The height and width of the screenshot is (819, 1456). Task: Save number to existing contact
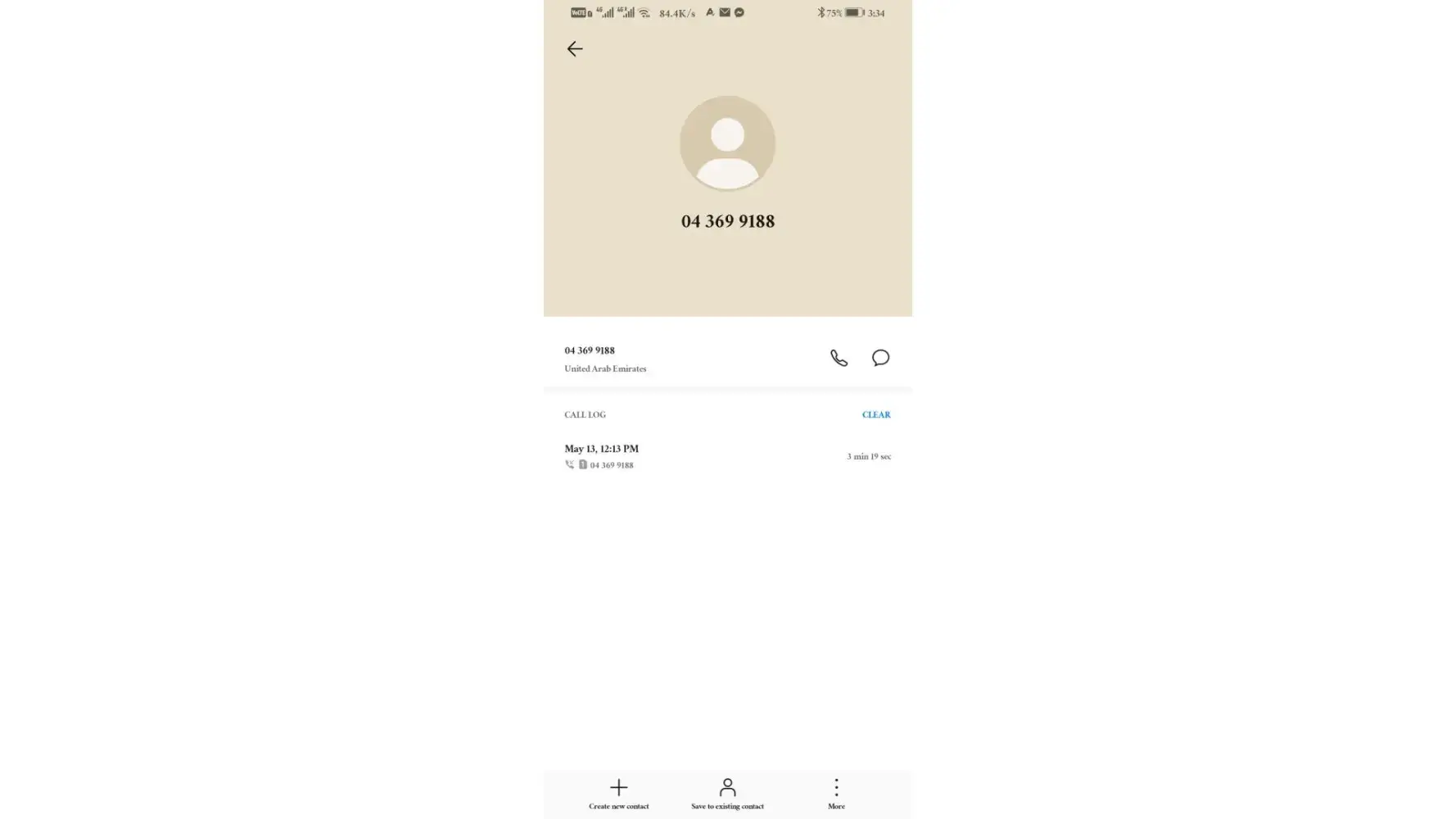pyautogui.click(x=727, y=793)
